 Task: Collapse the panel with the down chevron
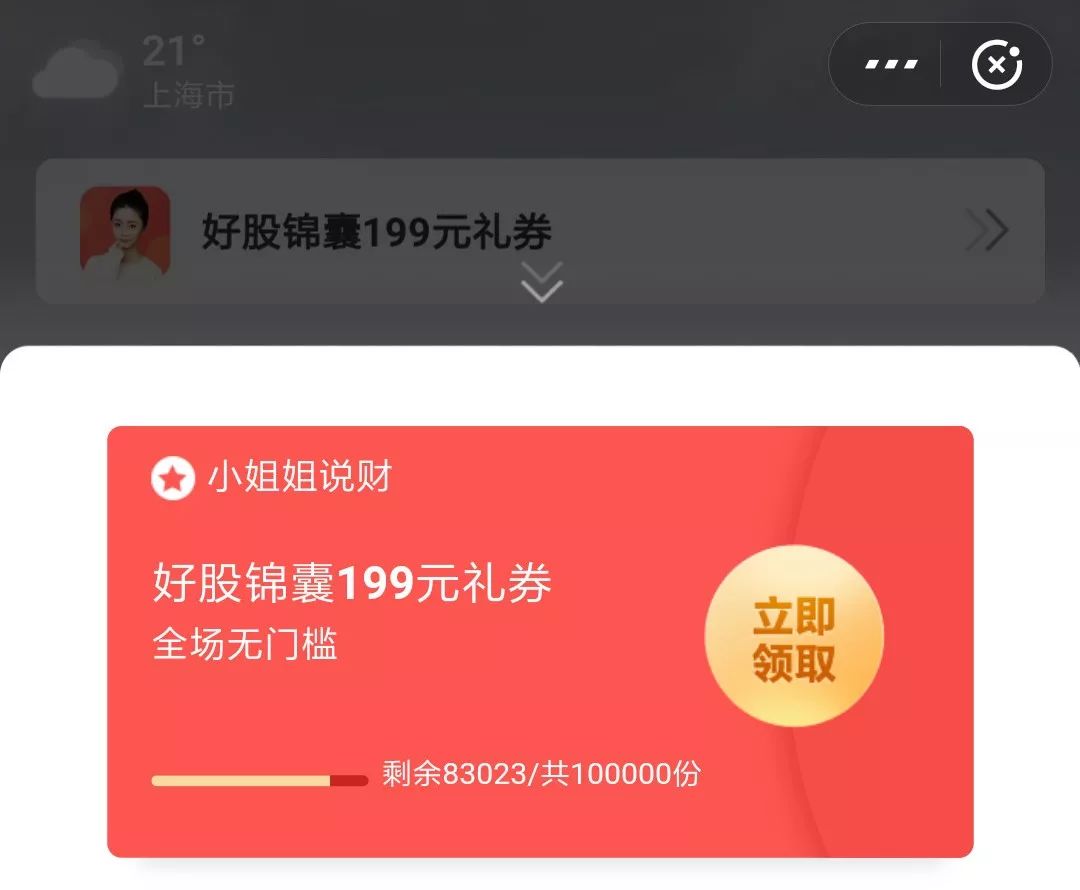click(x=541, y=283)
